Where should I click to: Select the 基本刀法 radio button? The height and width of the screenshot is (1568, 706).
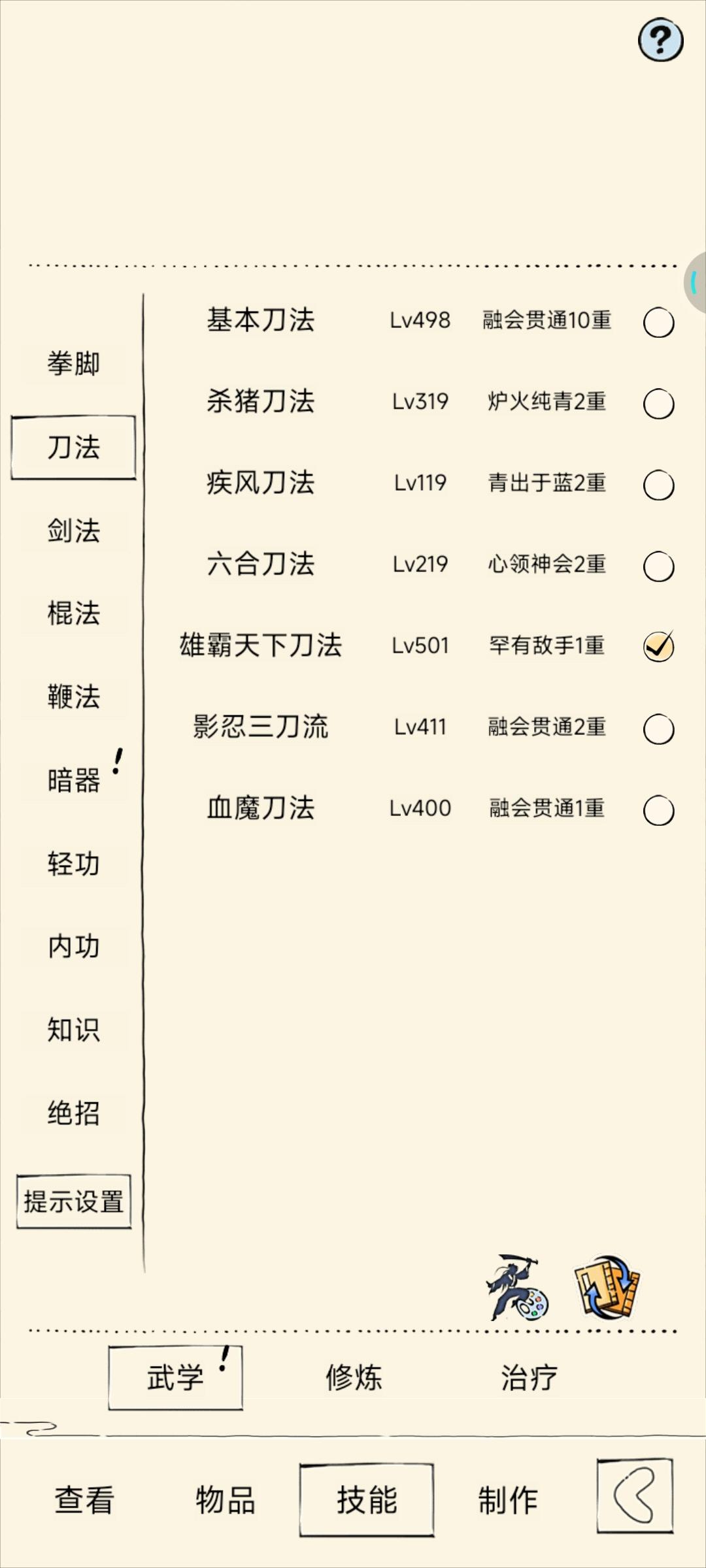tap(658, 320)
